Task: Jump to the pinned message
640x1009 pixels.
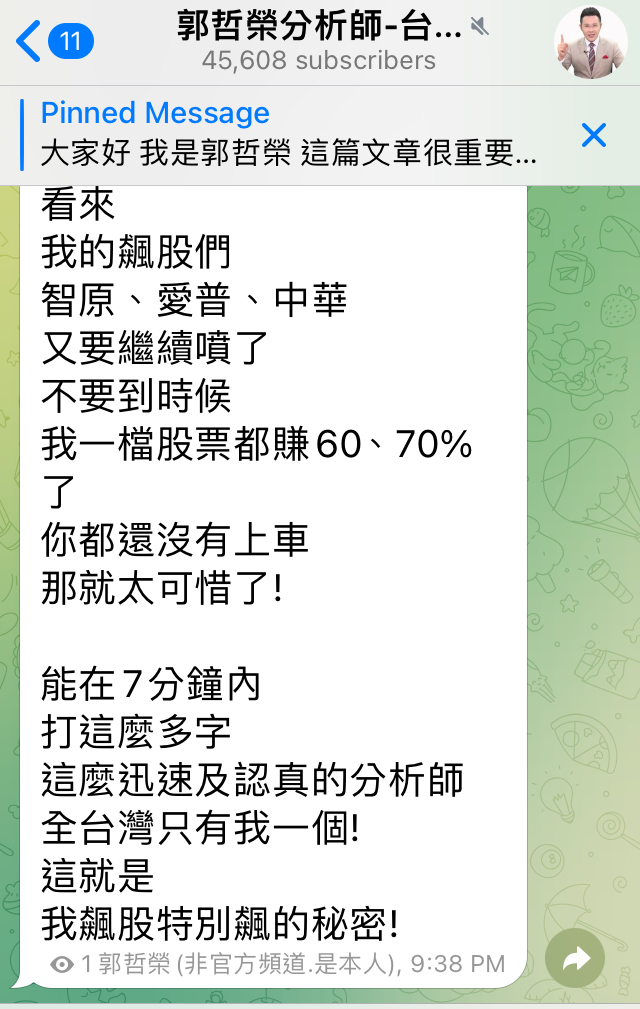Action: coord(290,135)
